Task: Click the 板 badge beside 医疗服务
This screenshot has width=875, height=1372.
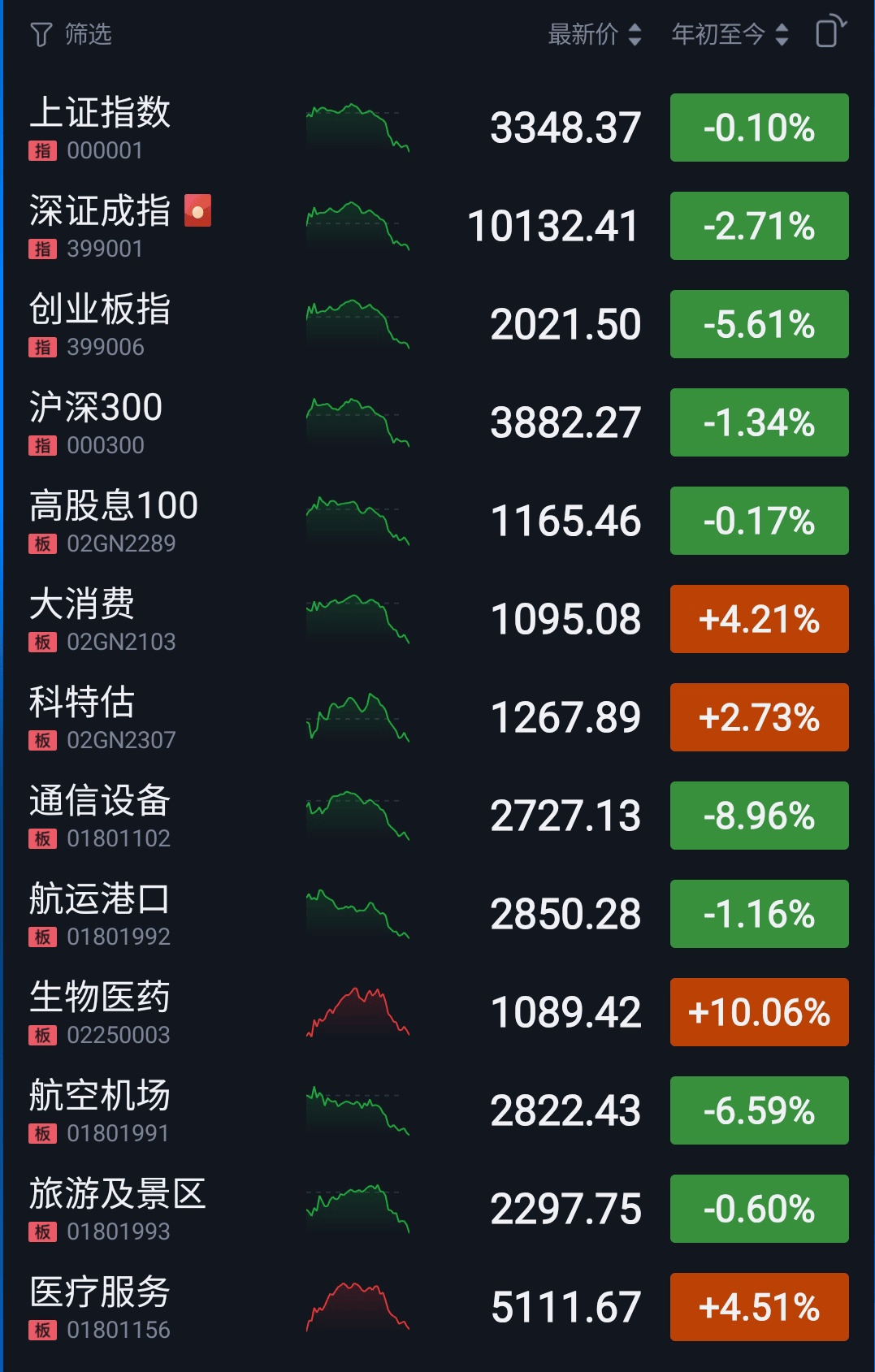Action: click(44, 1329)
